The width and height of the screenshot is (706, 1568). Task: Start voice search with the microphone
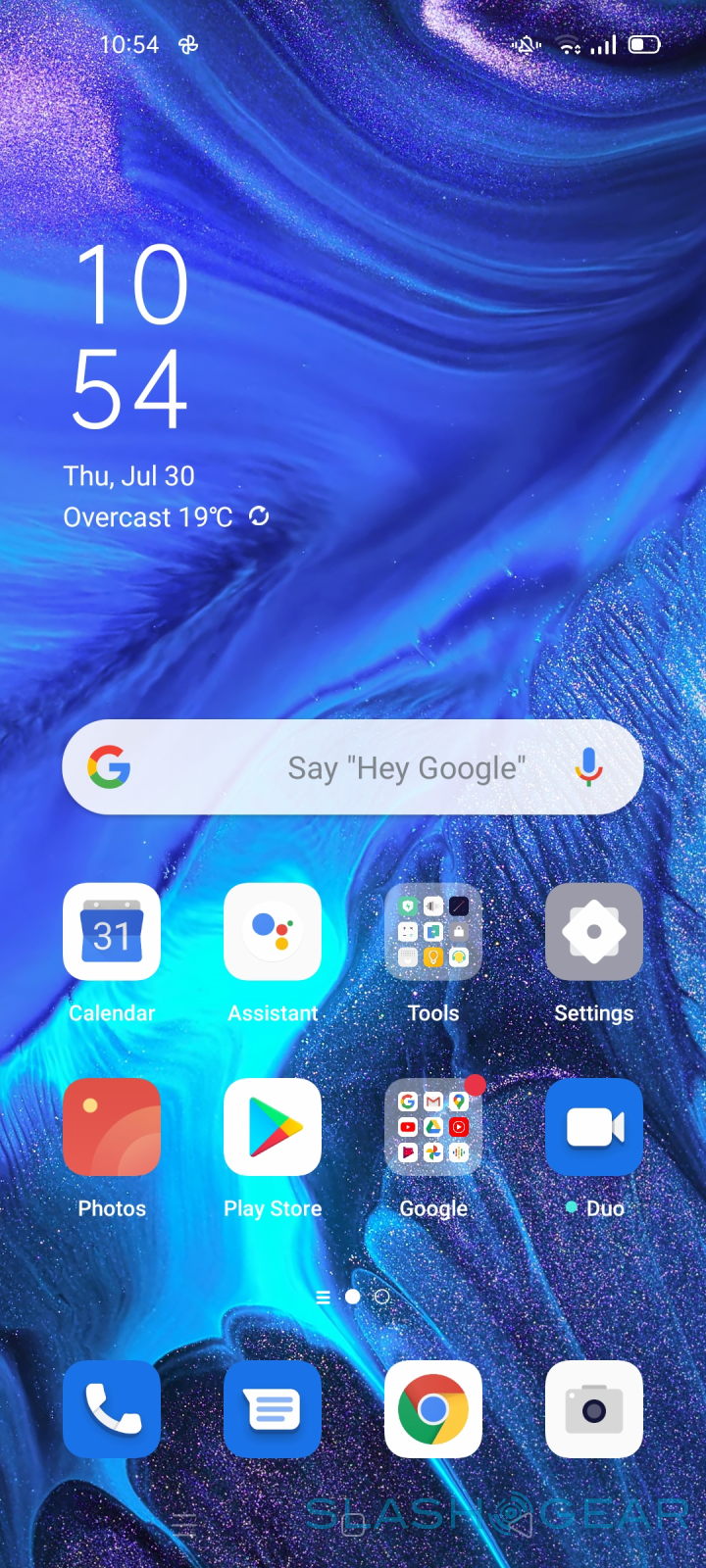pos(588,768)
